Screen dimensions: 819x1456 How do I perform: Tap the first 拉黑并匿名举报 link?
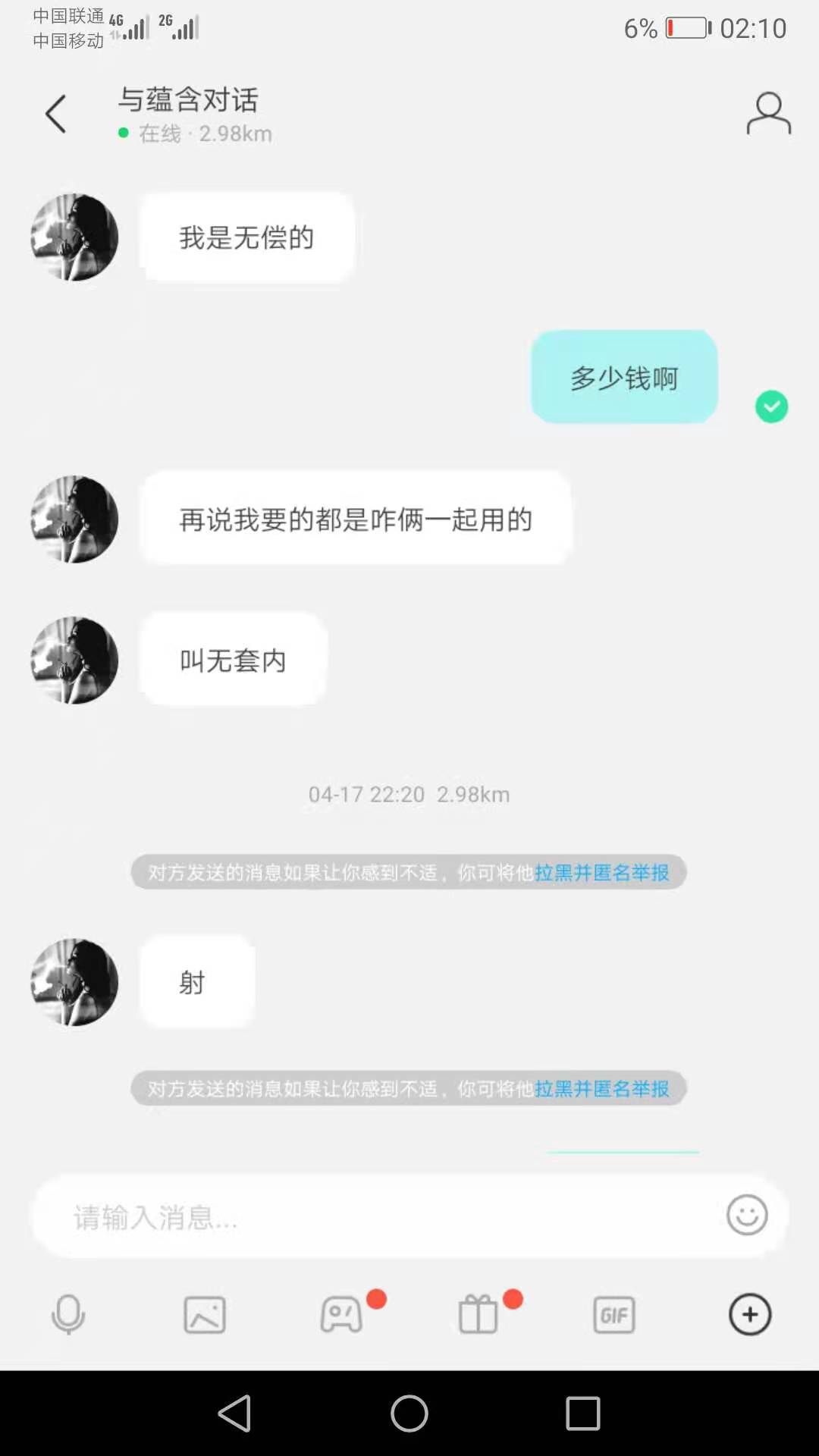(x=601, y=872)
